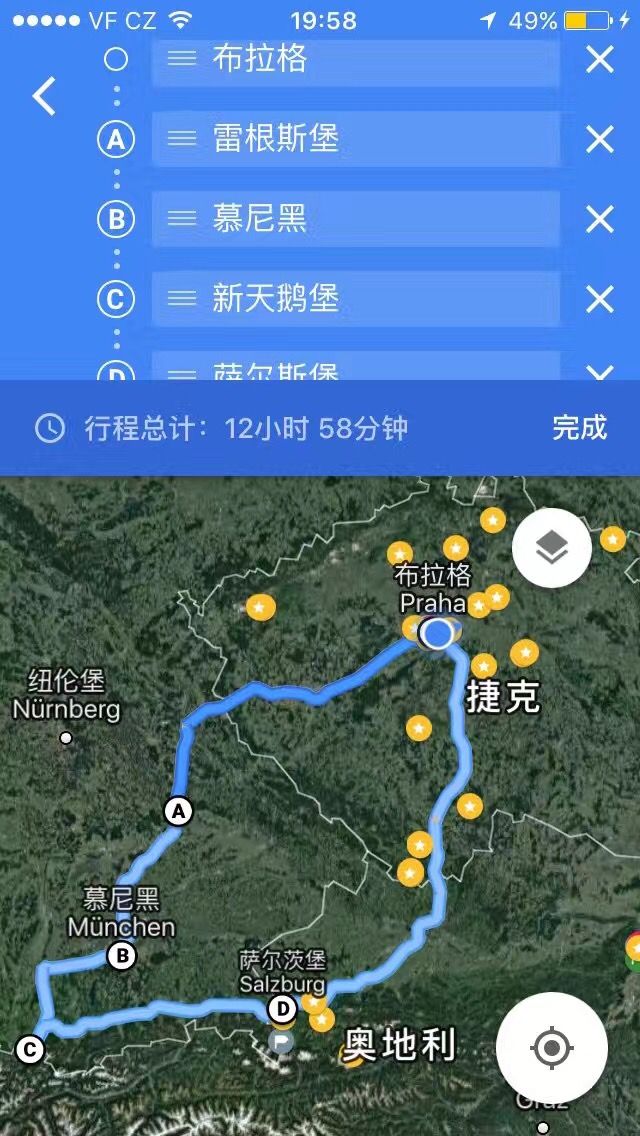Select waypoint marker C on the map

coord(30,1049)
